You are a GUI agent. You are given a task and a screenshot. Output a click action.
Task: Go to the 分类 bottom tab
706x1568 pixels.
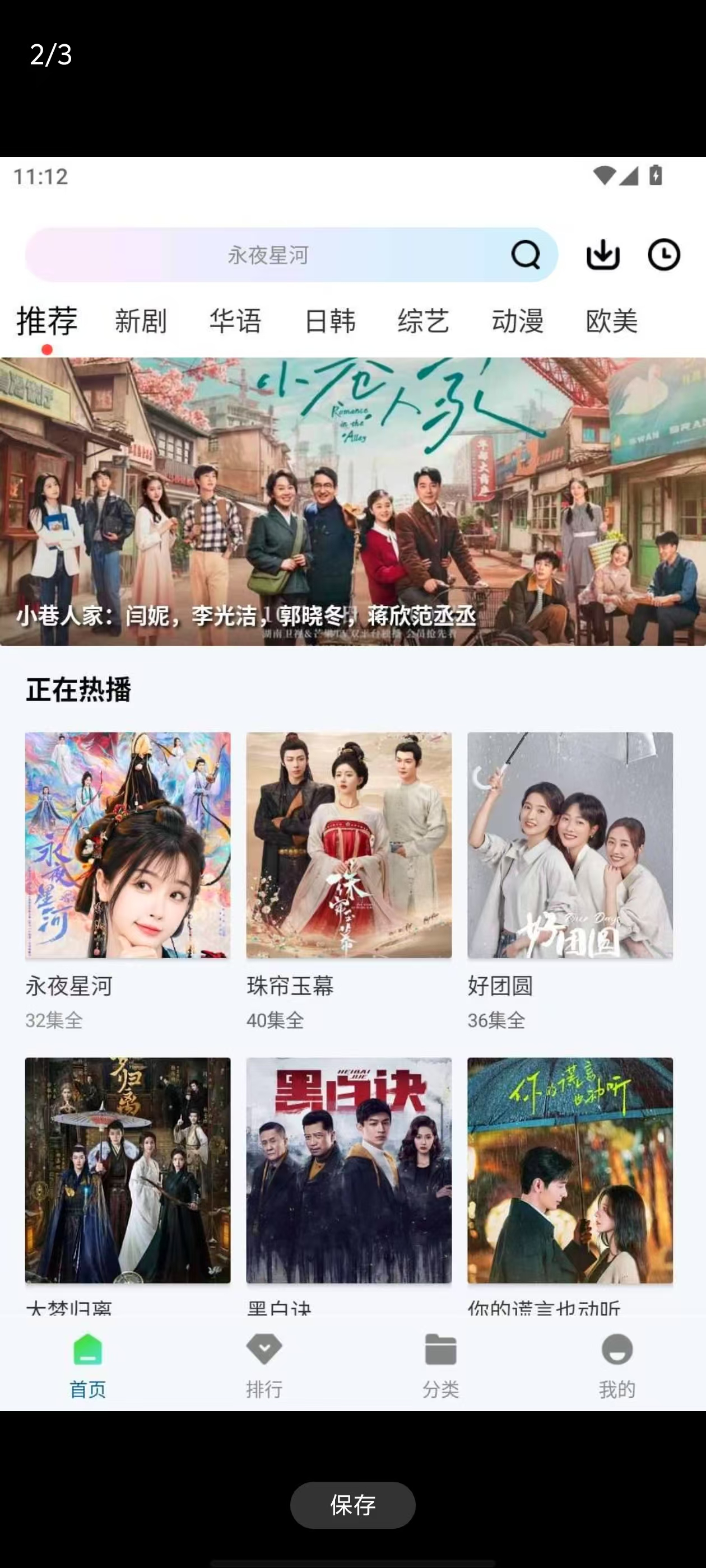440,1365
